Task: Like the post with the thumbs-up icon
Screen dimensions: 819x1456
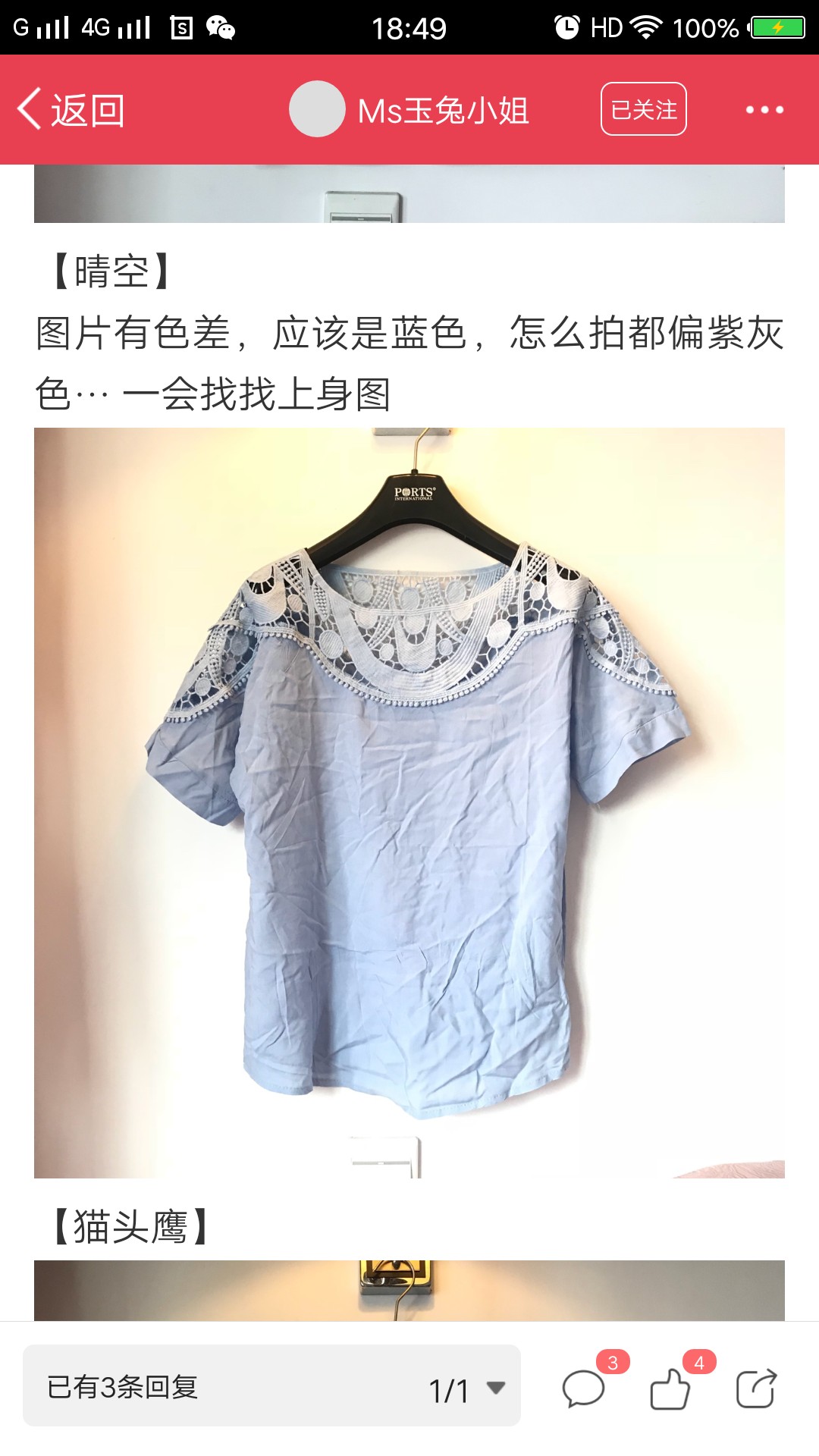Action: point(670,1389)
